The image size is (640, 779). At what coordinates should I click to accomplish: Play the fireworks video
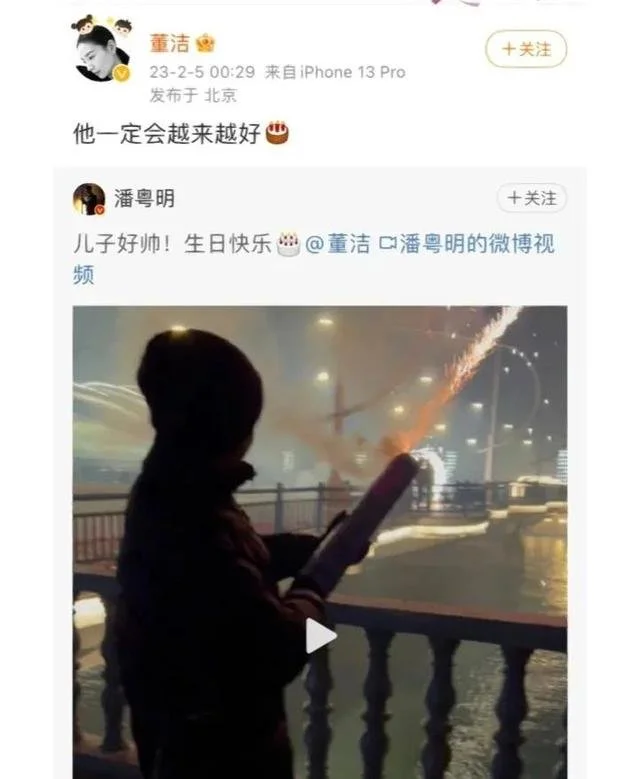320,635
